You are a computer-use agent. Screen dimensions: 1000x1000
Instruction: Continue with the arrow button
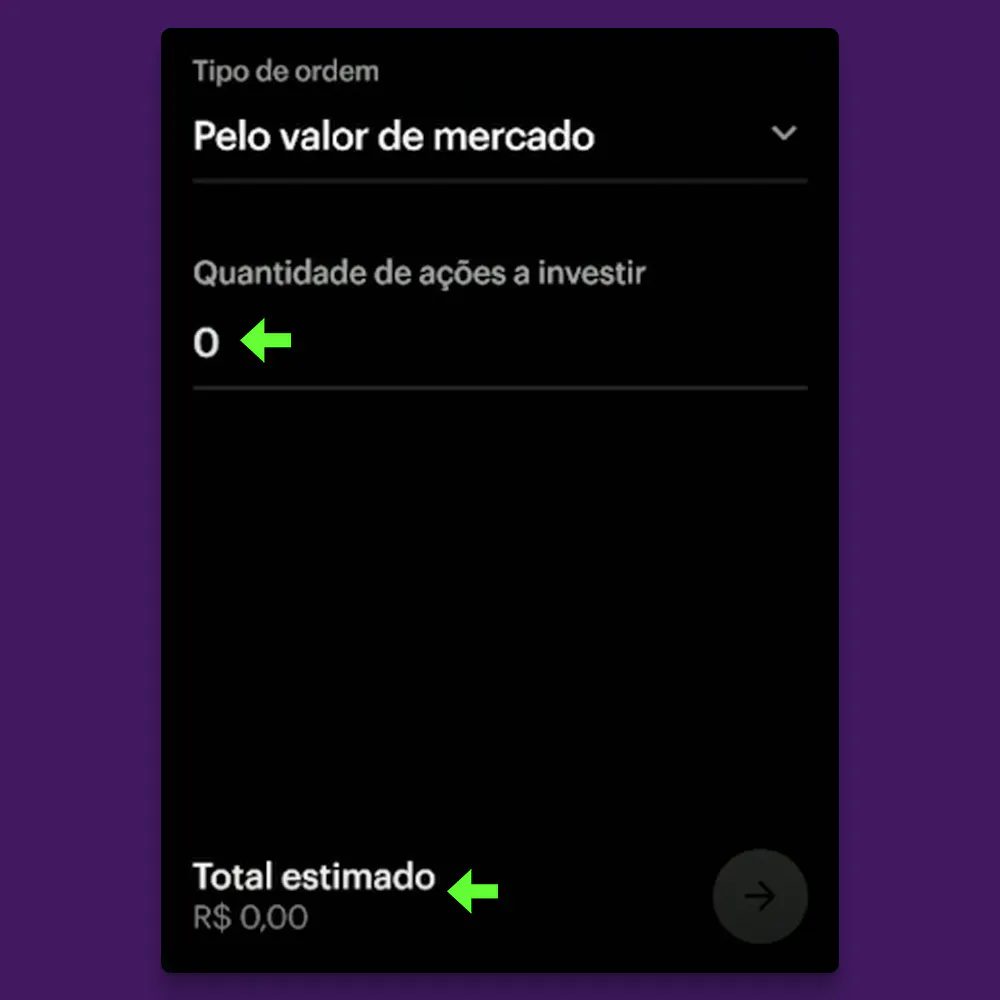(759, 896)
